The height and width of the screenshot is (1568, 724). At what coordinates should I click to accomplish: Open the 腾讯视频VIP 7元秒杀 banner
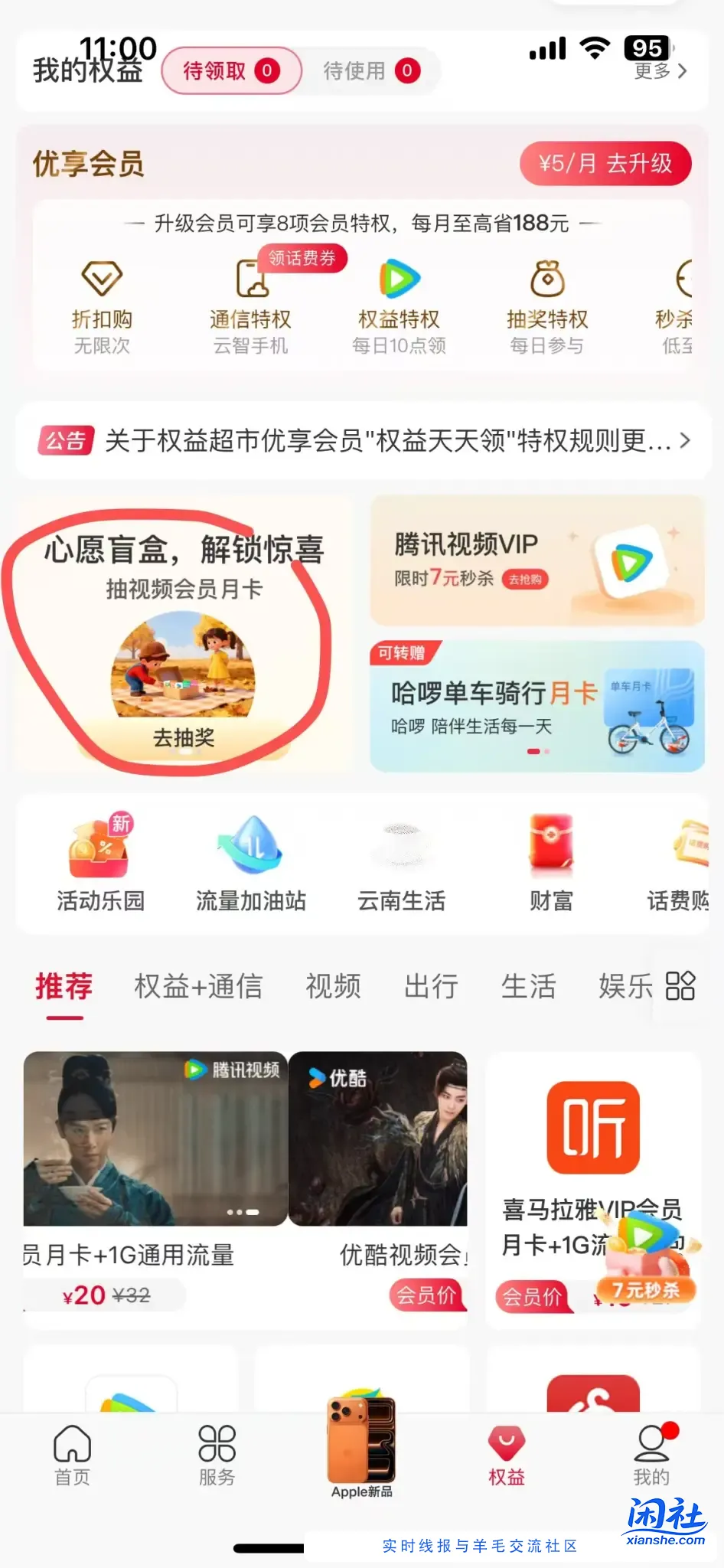[x=536, y=560]
